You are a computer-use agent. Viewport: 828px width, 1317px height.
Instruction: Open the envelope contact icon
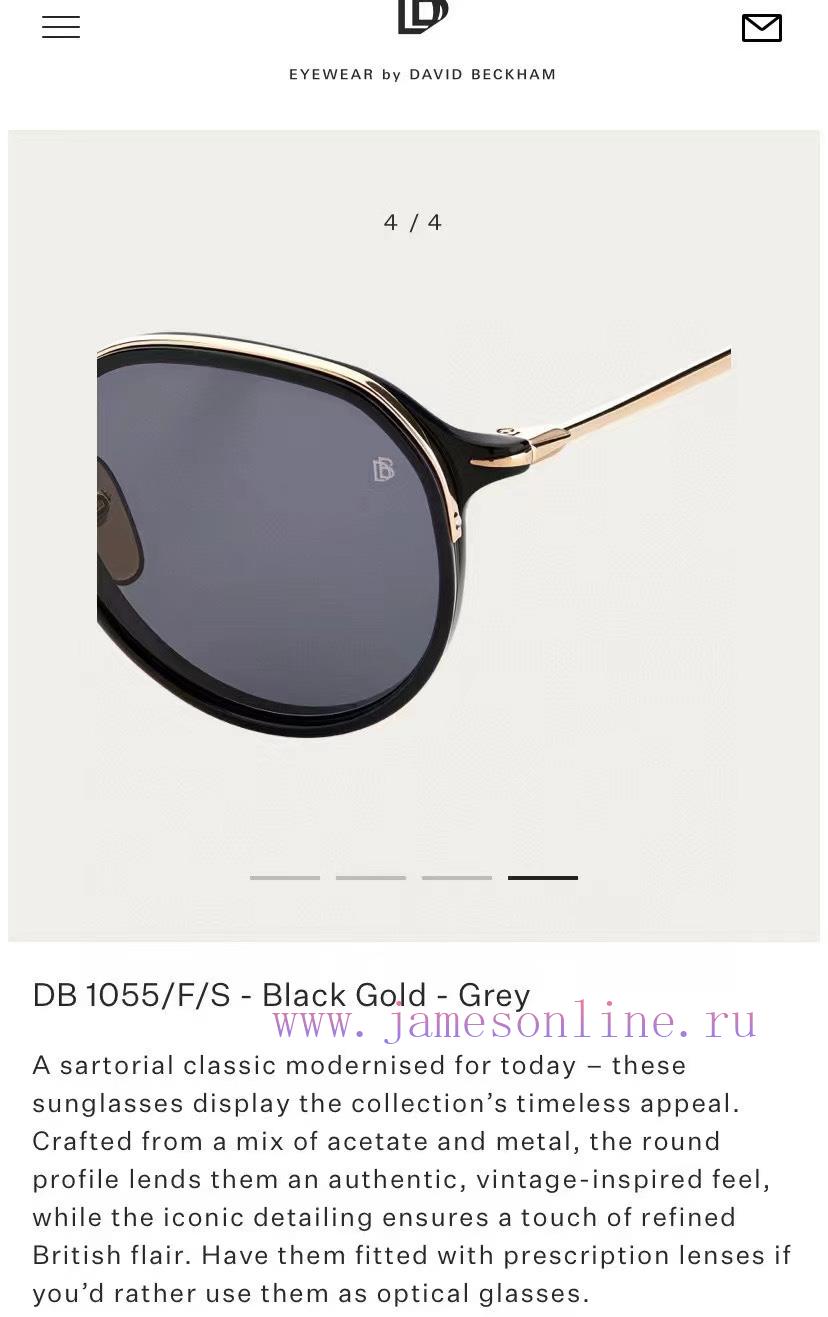tap(761, 28)
